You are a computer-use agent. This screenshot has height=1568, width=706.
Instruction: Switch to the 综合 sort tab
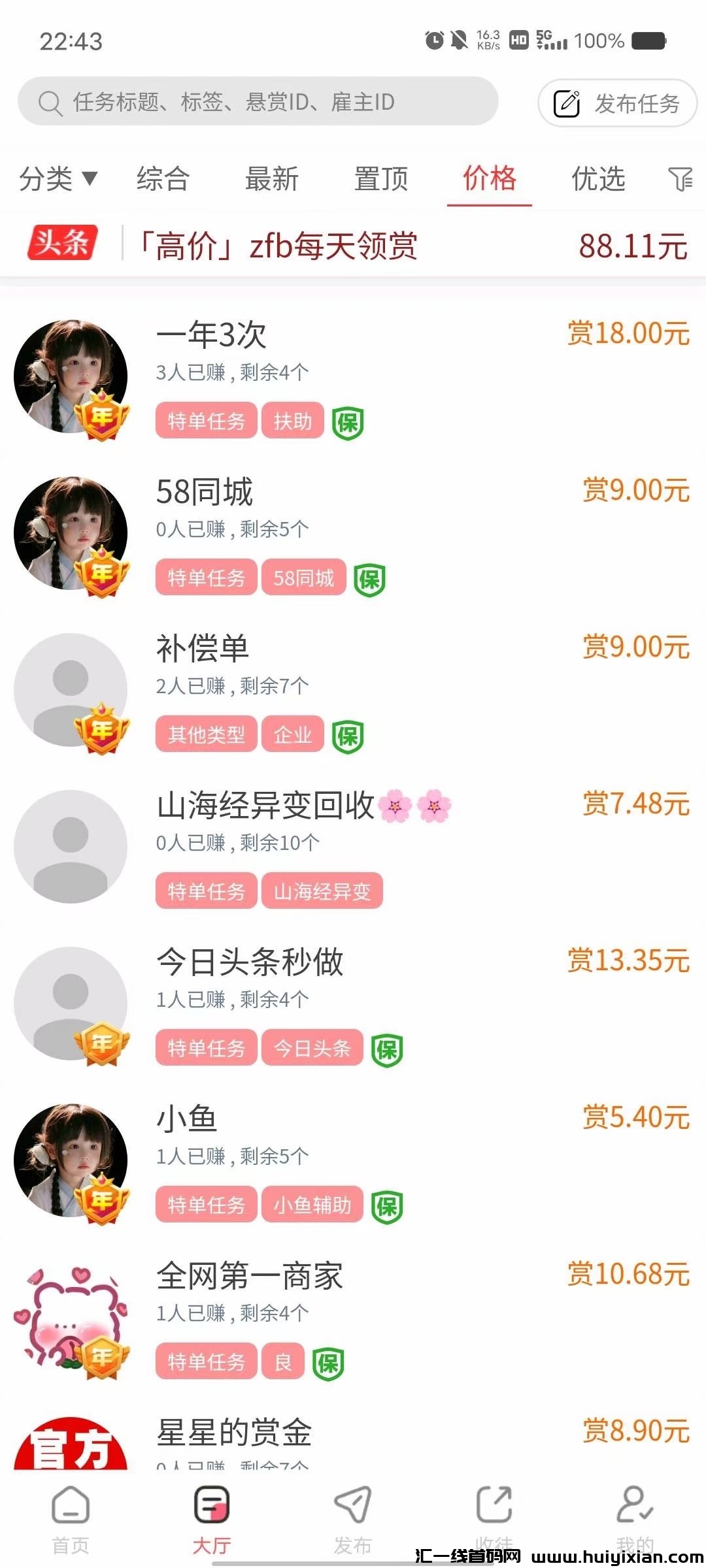click(163, 178)
